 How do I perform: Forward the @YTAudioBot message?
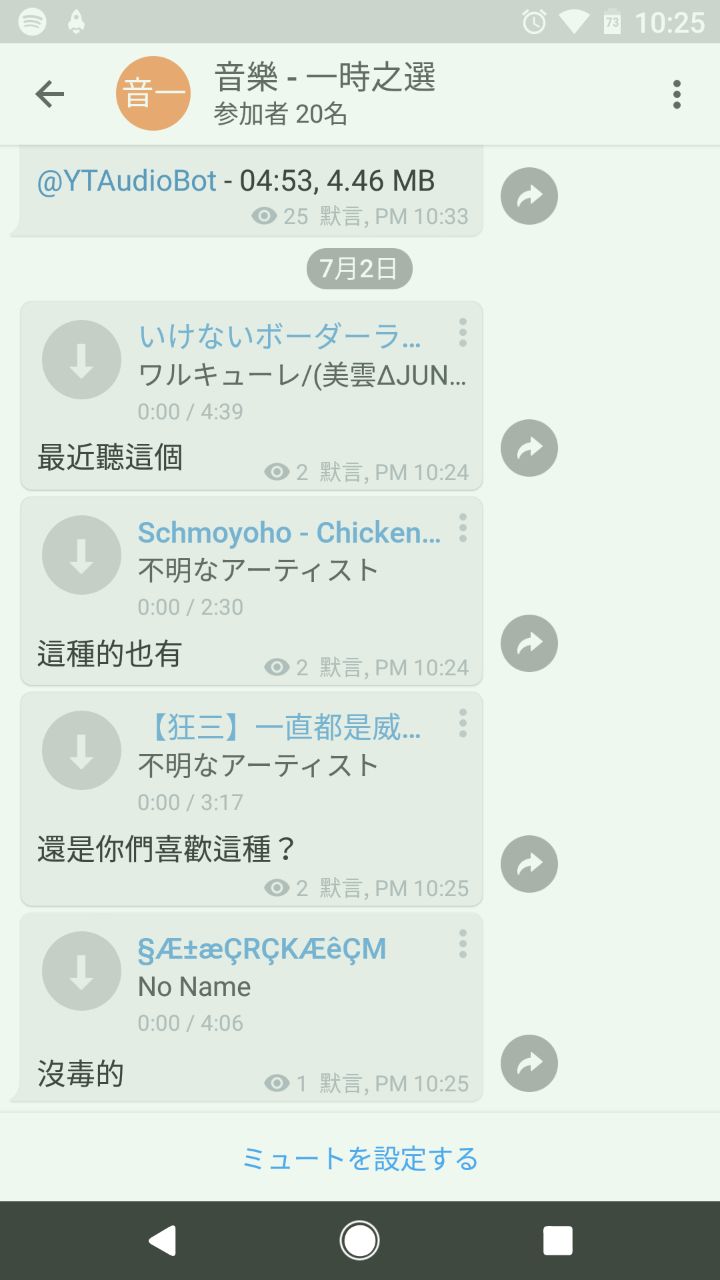[x=529, y=196]
